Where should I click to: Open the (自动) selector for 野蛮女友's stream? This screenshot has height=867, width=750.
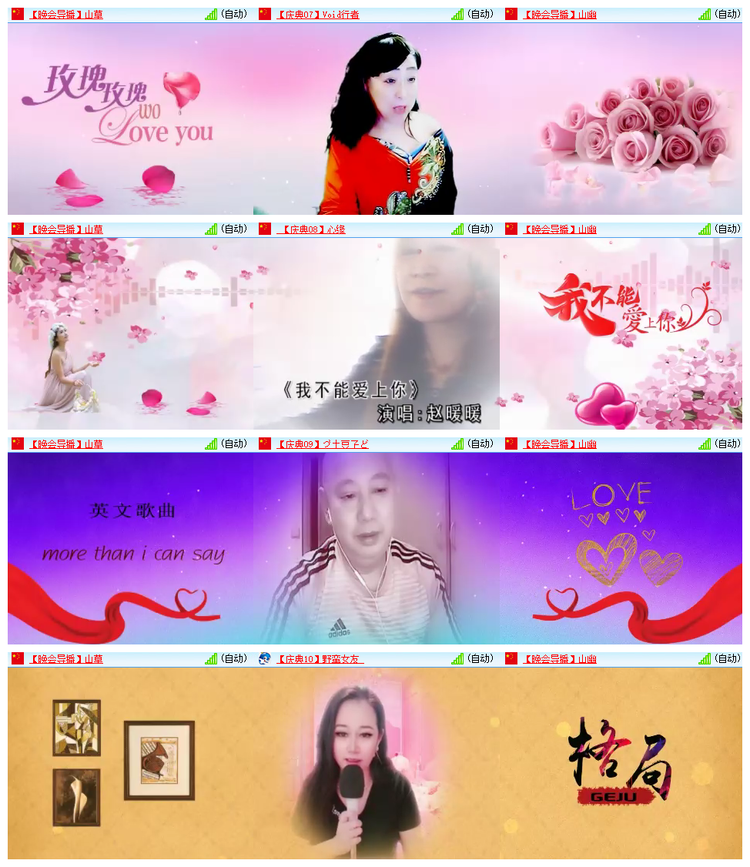pos(481,657)
